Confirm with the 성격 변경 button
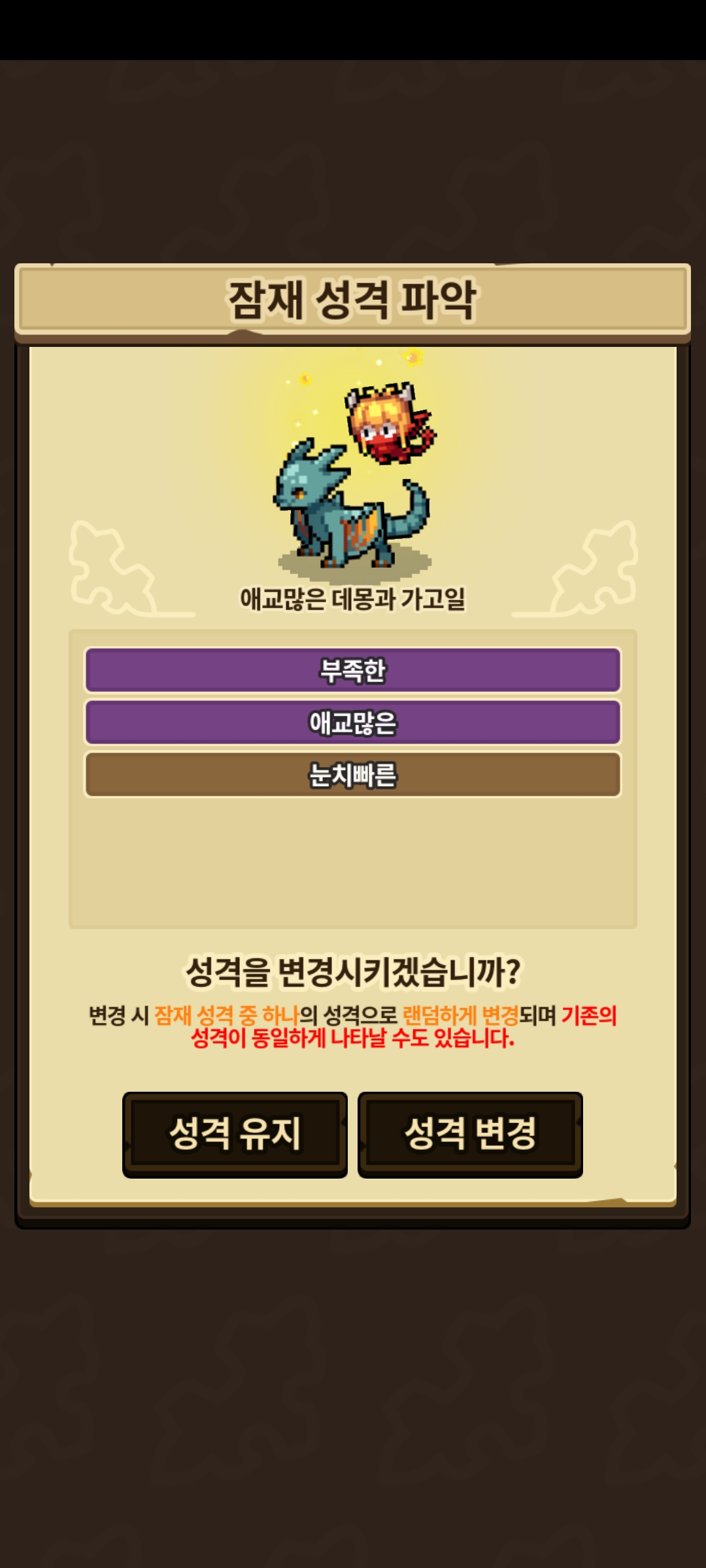The width and height of the screenshot is (706, 1568). click(x=470, y=1134)
